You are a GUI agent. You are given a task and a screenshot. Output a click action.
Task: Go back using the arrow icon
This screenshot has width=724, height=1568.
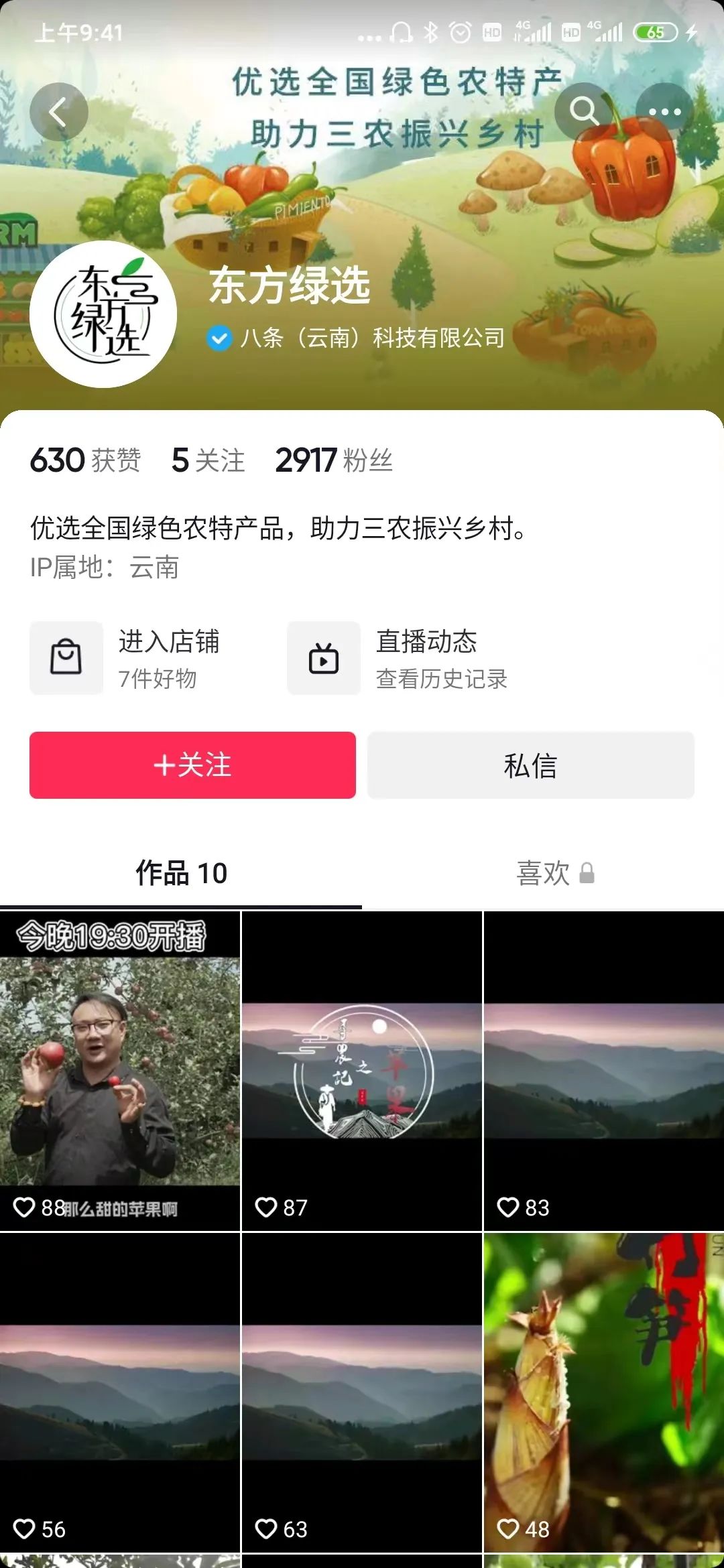click(x=59, y=112)
